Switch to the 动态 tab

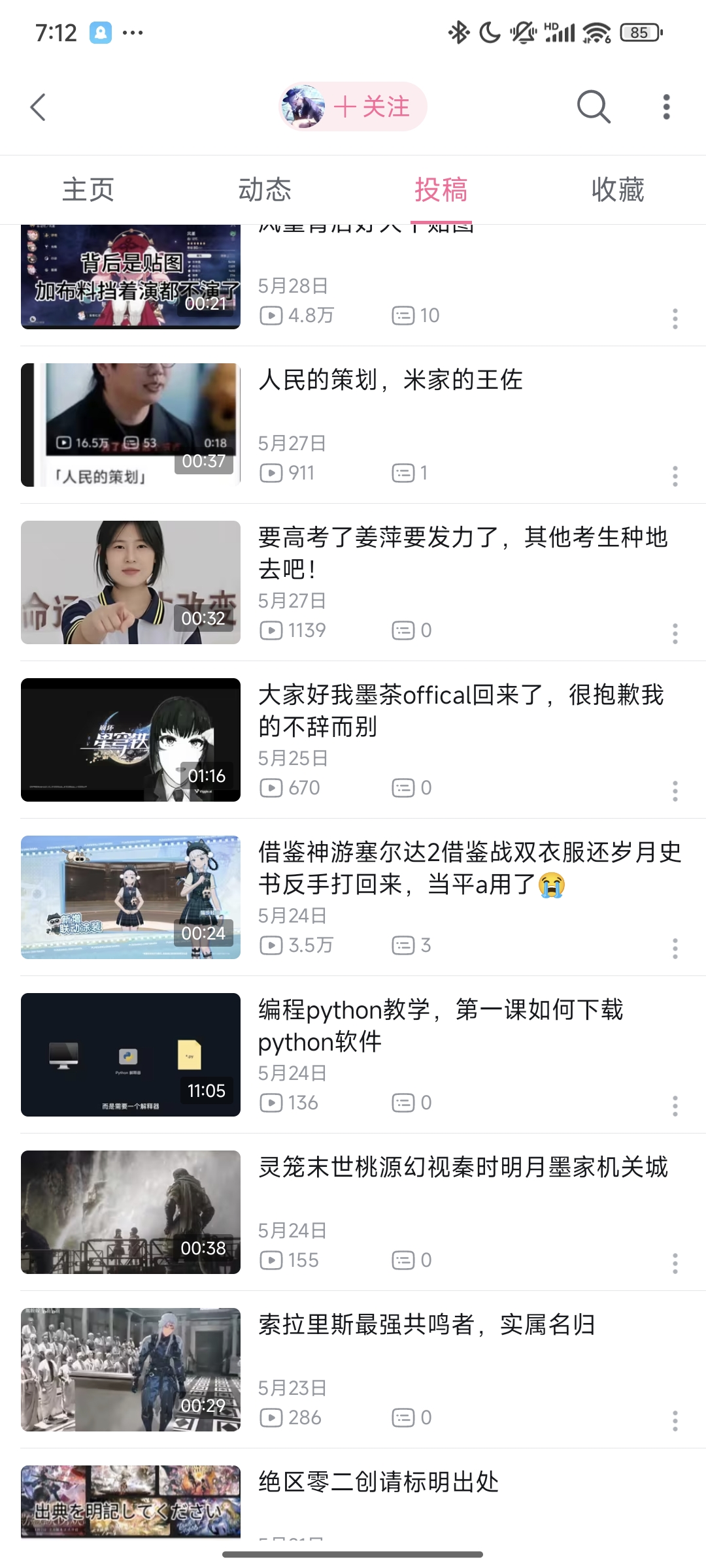click(265, 190)
